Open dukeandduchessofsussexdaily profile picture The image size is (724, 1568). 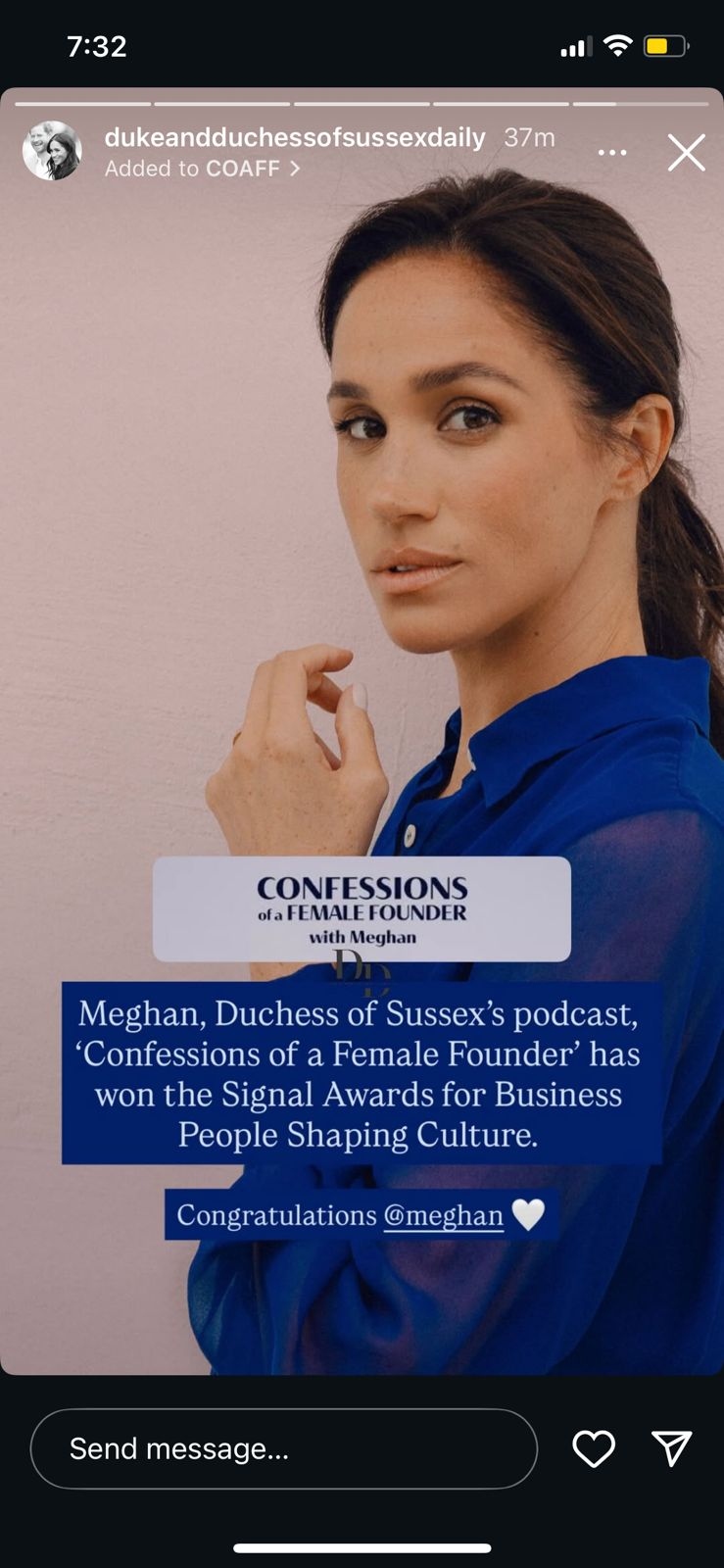pyautogui.click(x=52, y=151)
